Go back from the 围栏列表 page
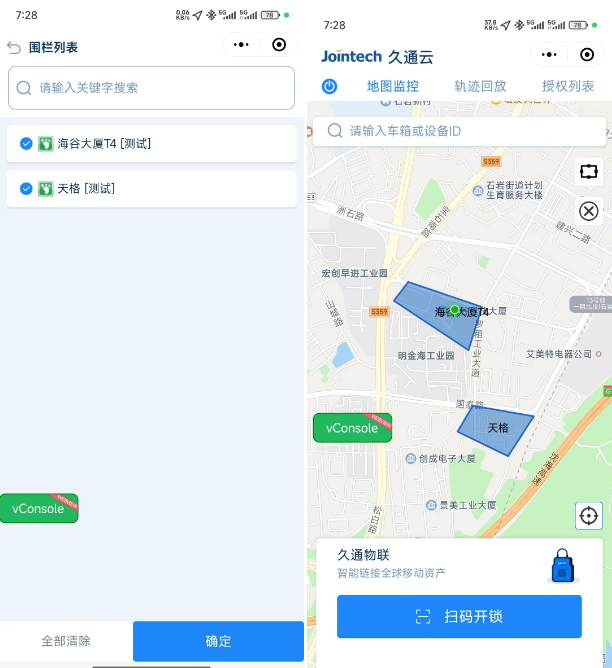This screenshot has width=612, height=668. tap(14, 47)
